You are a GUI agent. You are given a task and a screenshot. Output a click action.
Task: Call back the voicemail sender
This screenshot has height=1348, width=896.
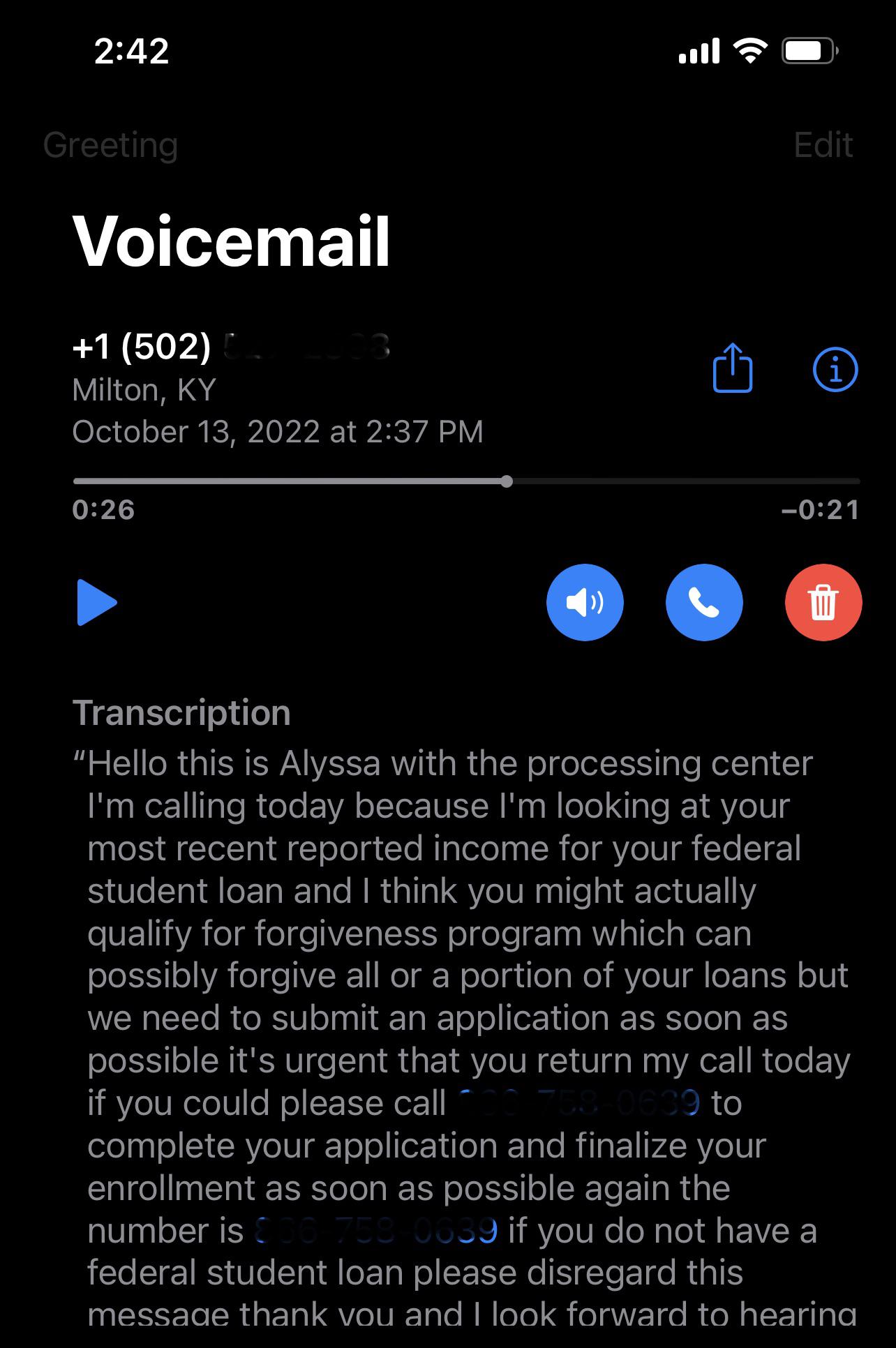point(704,602)
